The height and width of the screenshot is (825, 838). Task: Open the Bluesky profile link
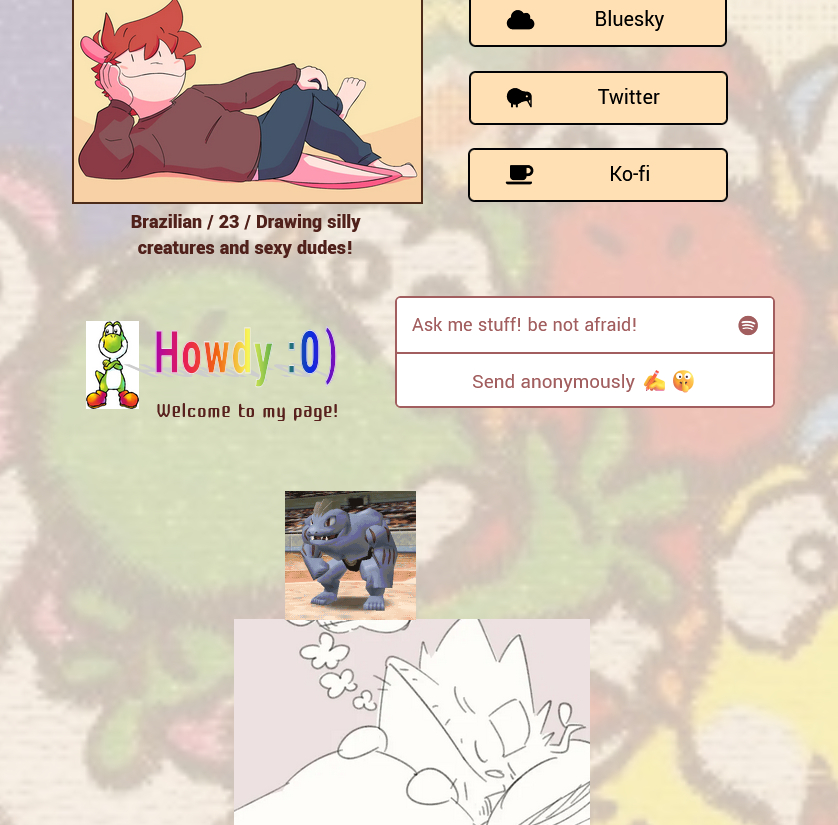(597, 20)
